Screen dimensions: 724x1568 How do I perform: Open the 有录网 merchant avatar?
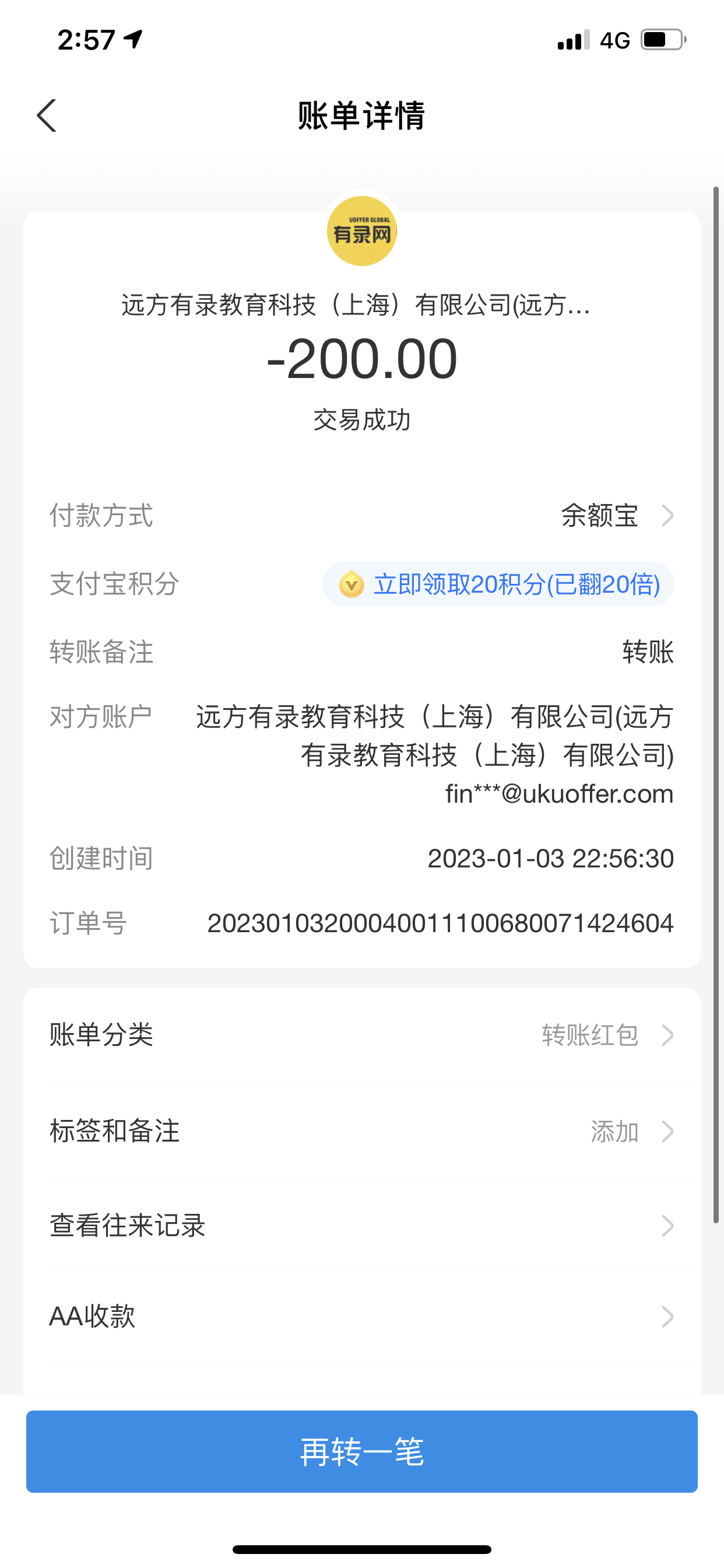(x=362, y=232)
